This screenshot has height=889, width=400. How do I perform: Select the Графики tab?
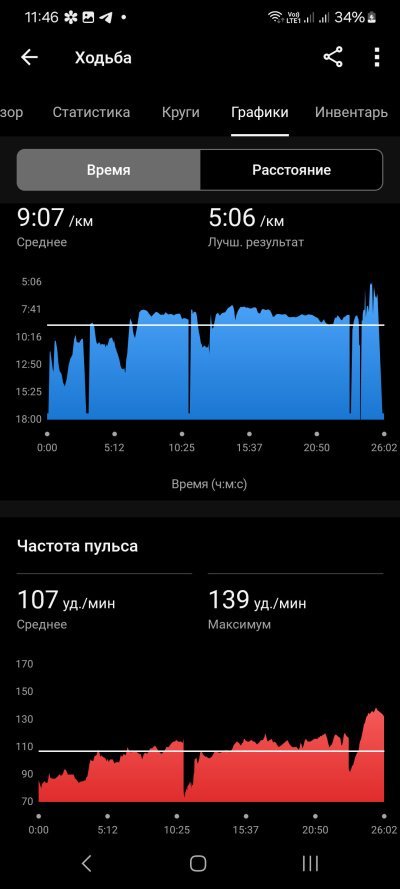259,112
